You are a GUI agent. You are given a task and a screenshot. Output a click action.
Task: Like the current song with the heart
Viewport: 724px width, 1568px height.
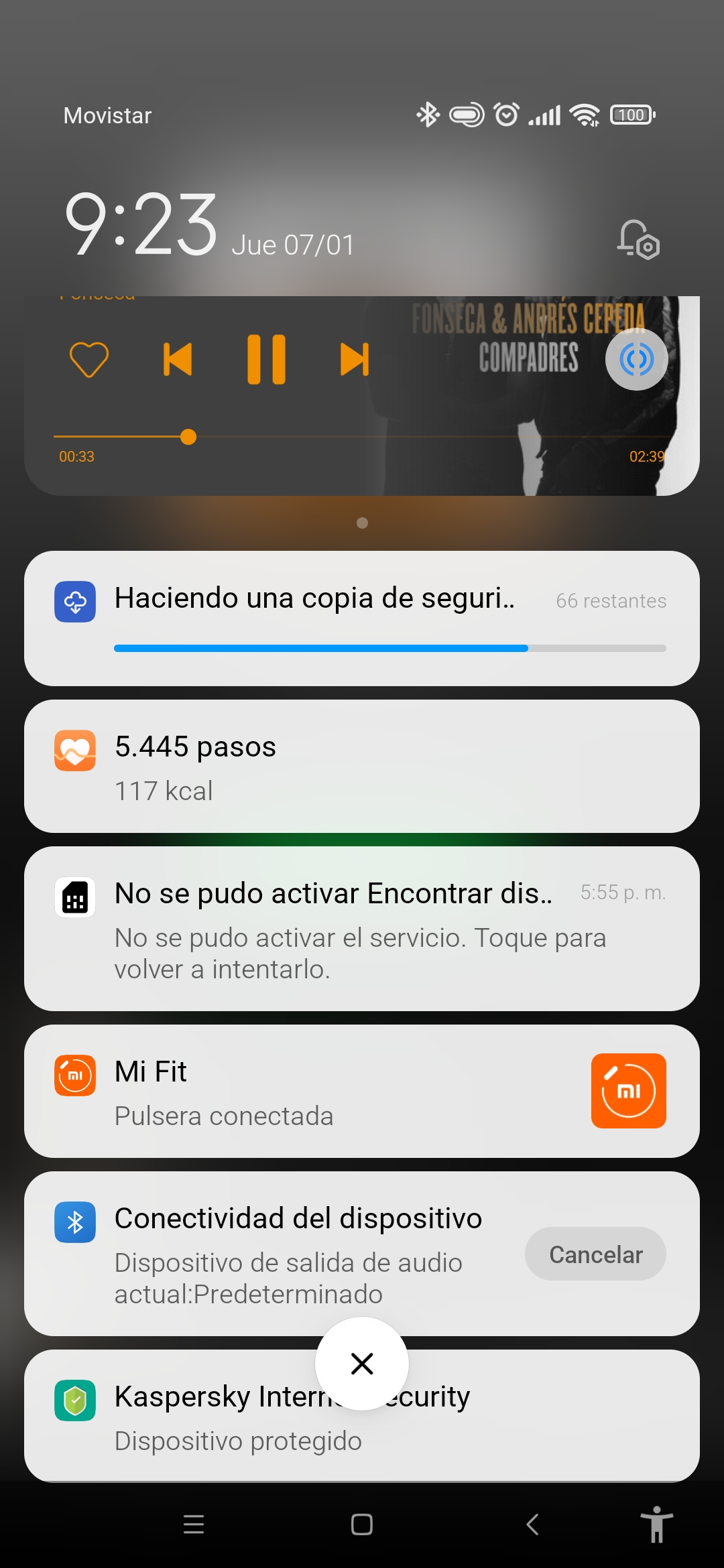click(89, 360)
